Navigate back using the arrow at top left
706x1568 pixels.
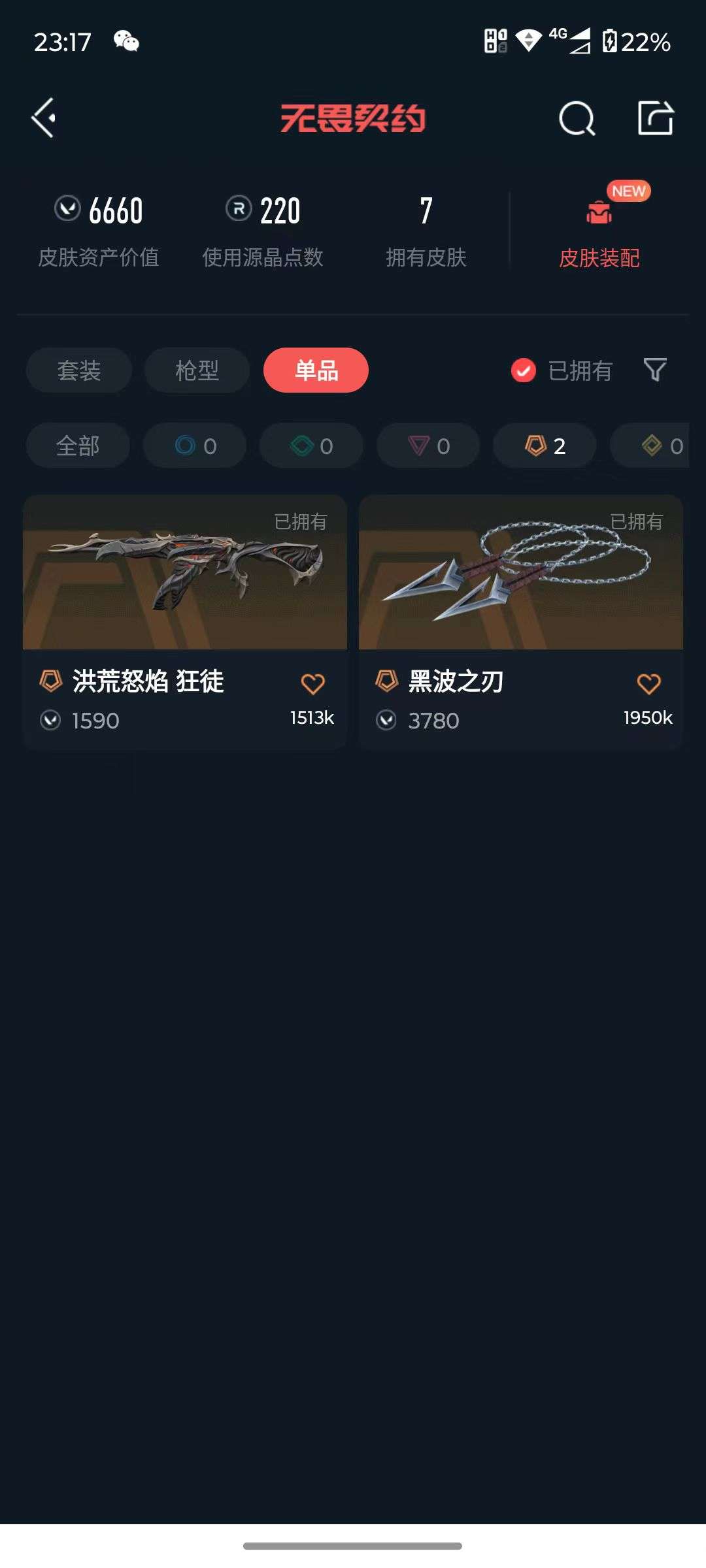(43, 119)
